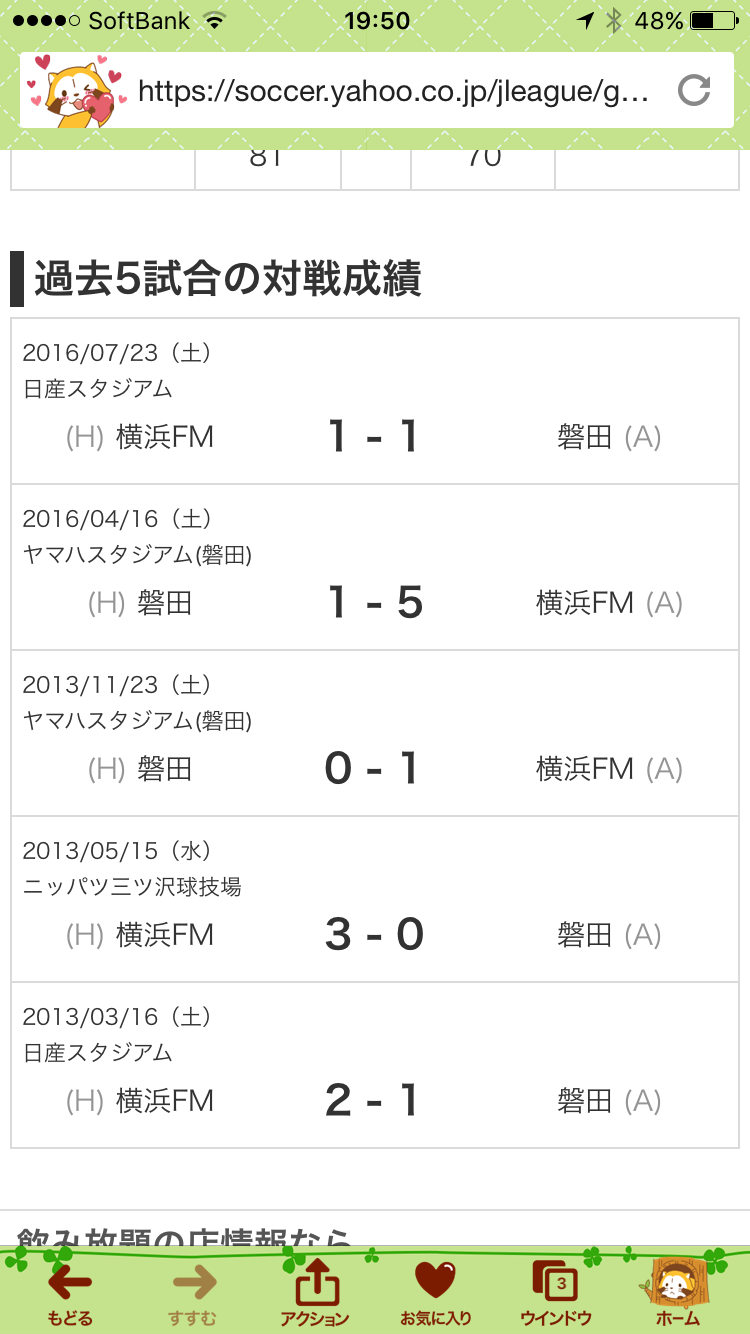Go forward with the すすむ button

coord(193,1294)
